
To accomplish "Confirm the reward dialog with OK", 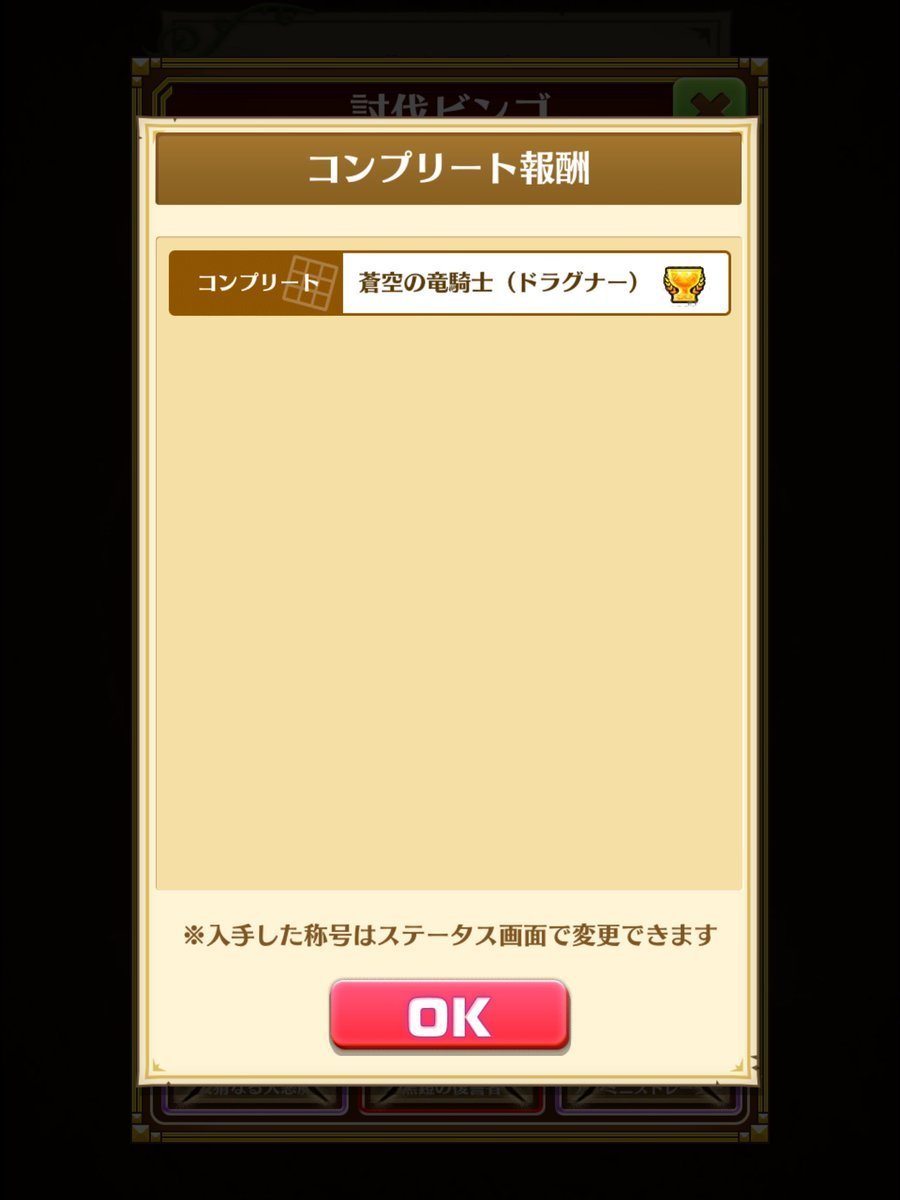I will [449, 1016].
